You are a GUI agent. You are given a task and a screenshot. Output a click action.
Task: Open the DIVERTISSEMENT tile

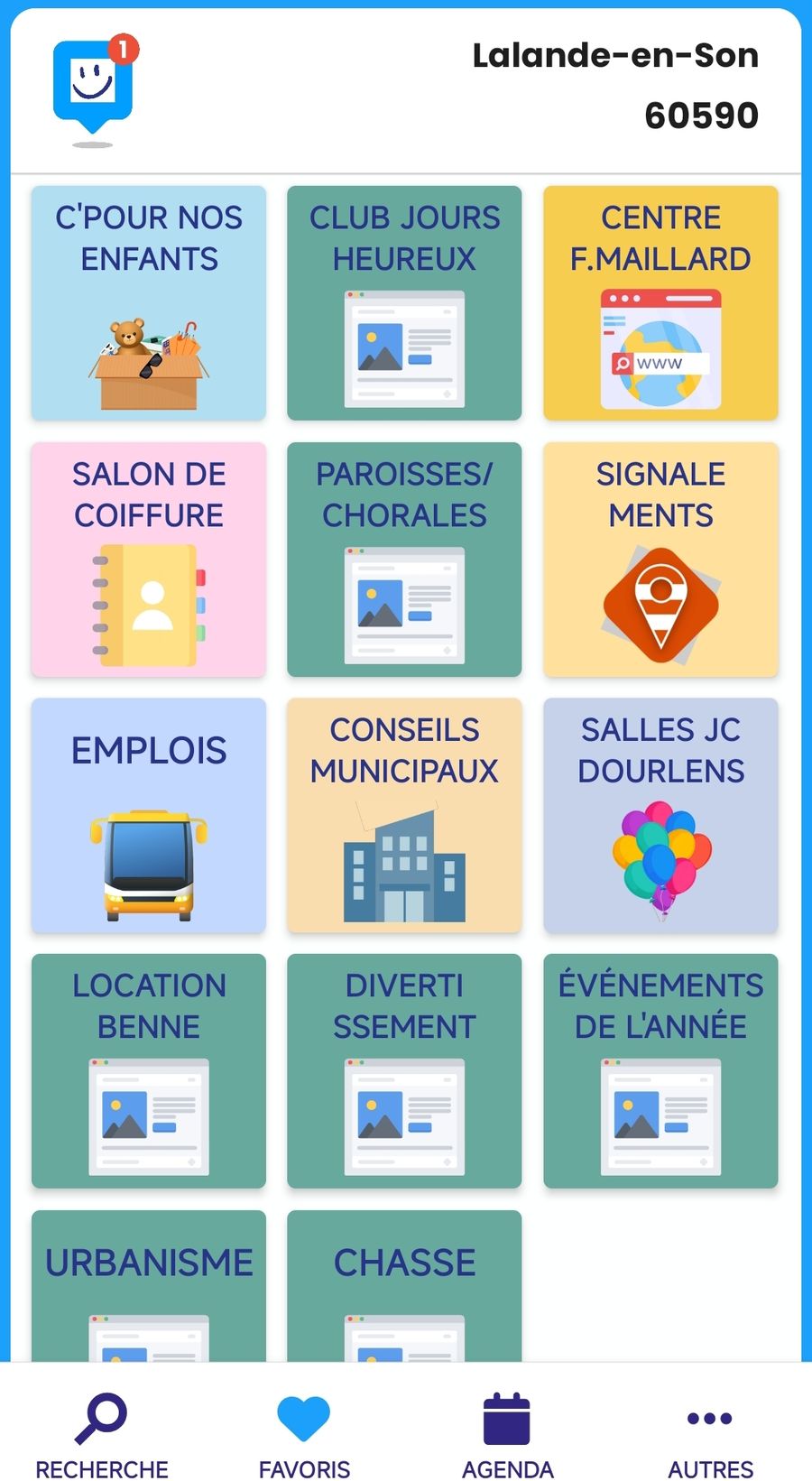click(404, 1071)
